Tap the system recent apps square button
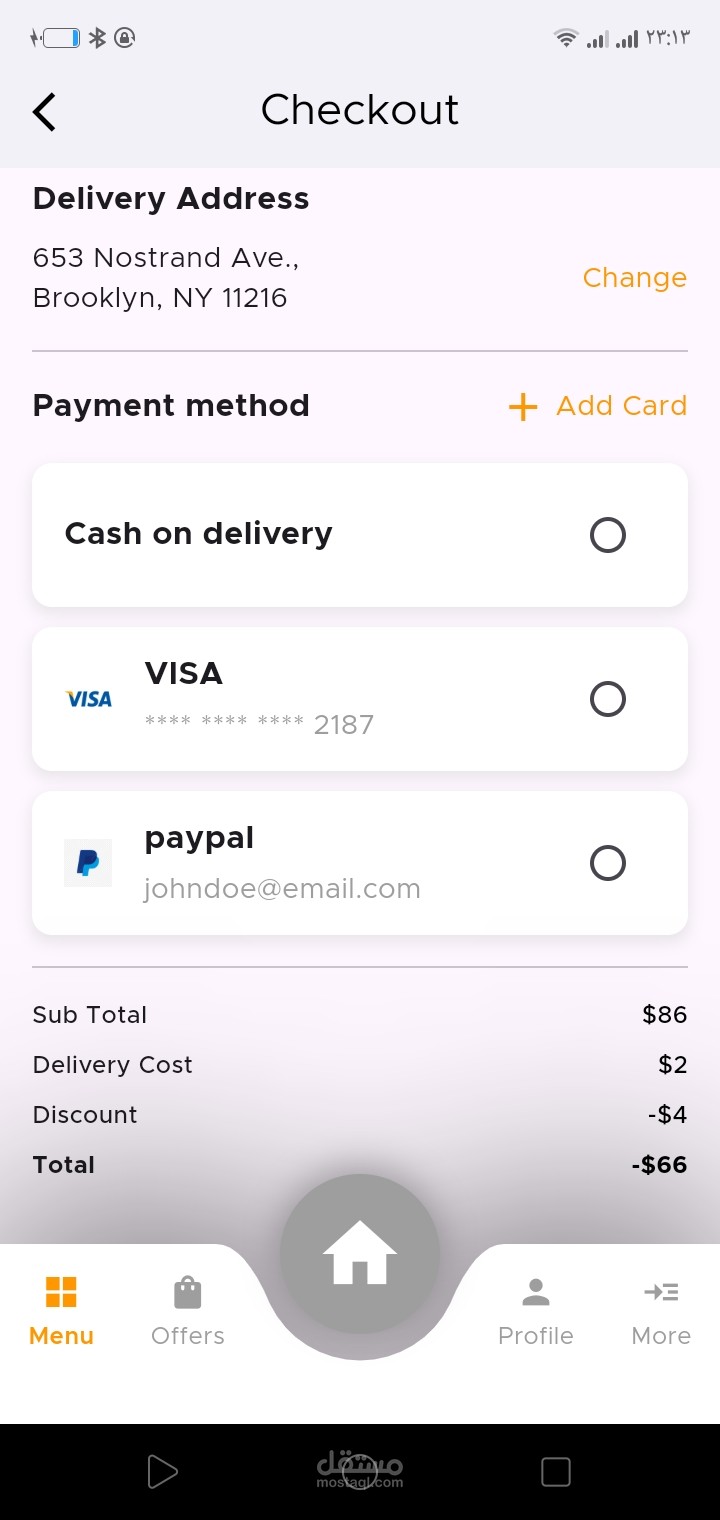This screenshot has width=720, height=1520. [555, 1472]
